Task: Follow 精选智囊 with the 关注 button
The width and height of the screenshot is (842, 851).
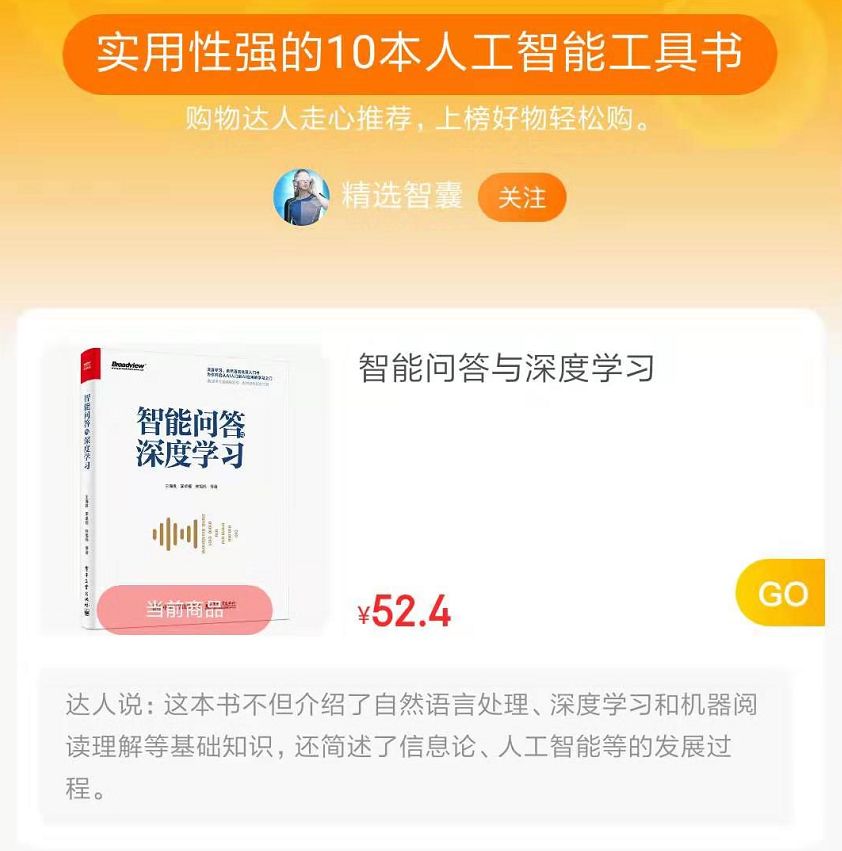Action: click(x=521, y=197)
